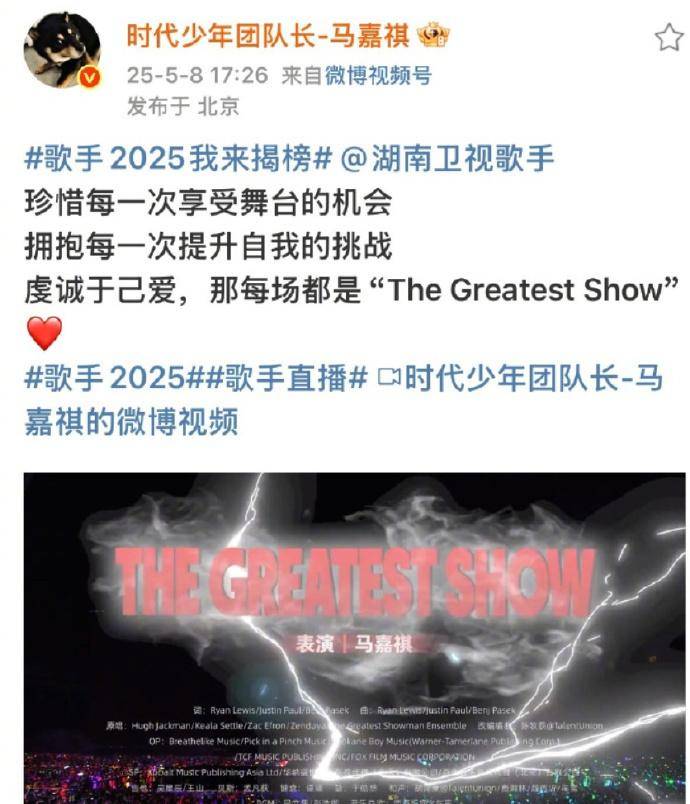Screen dimensions: 690x804
Task: Open the 微博视频号 source link
Action: click(375, 75)
